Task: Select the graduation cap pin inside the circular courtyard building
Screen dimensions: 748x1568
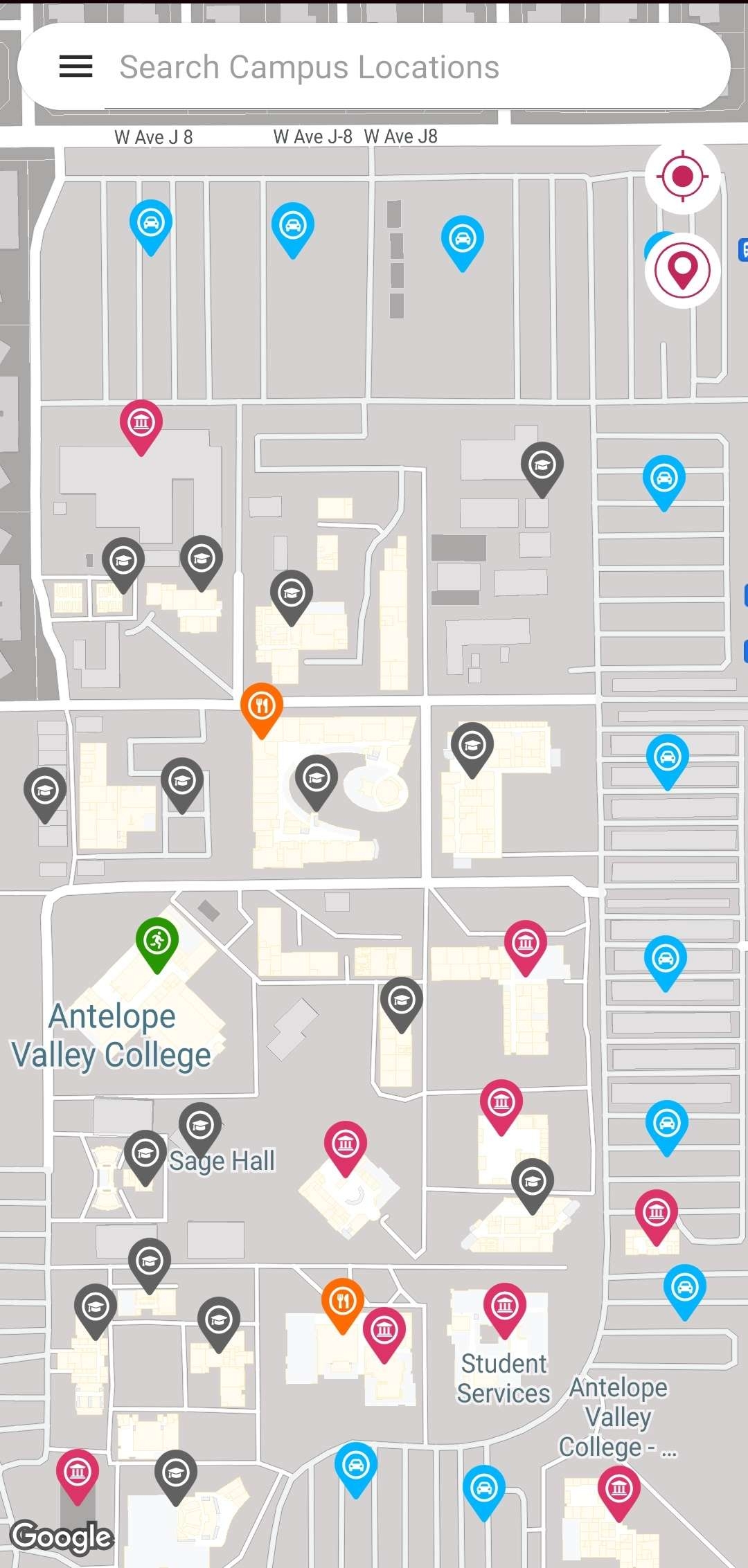Action: tap(315, 780)
